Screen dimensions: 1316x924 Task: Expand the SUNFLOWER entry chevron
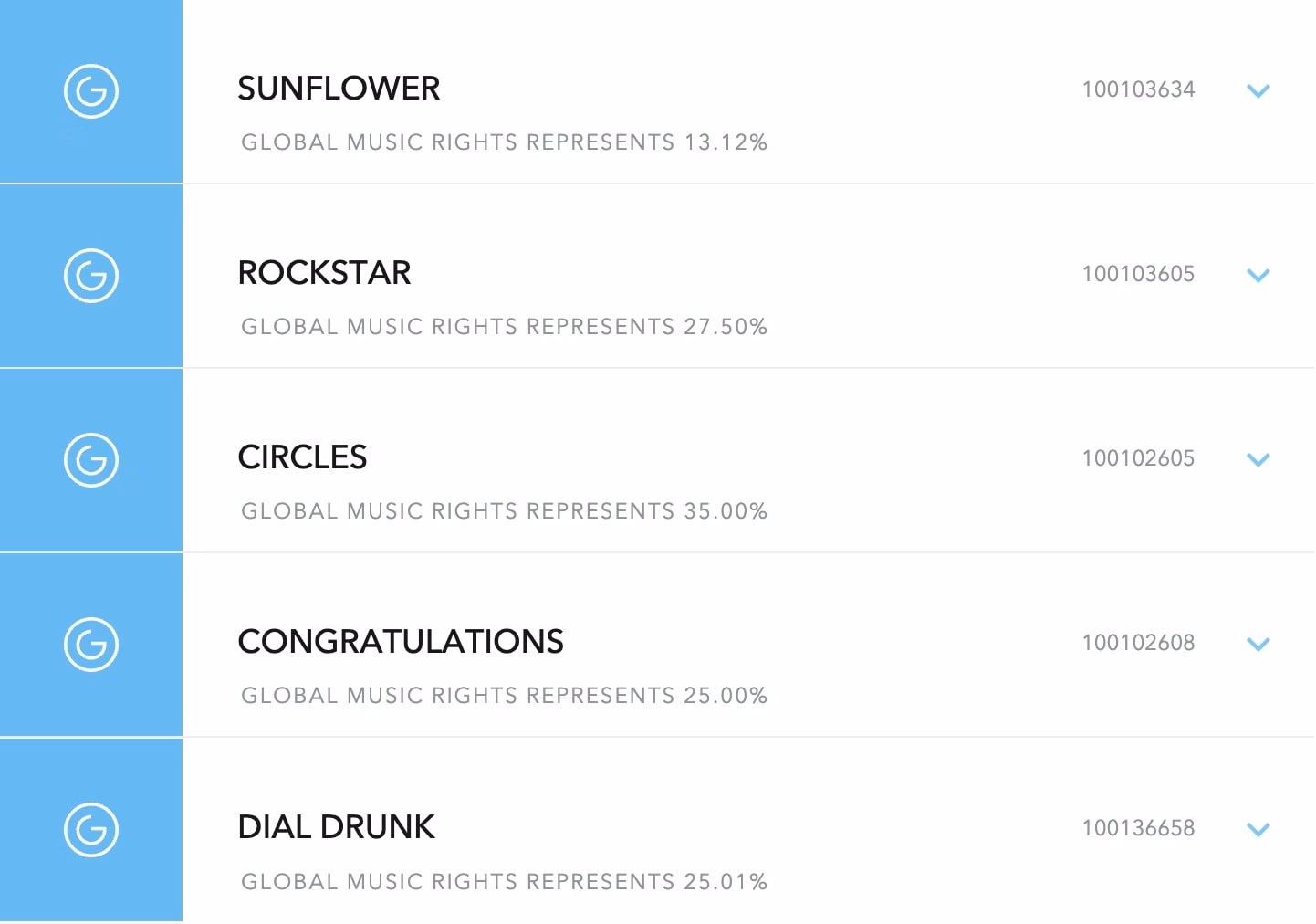[x=1258, y=90]
